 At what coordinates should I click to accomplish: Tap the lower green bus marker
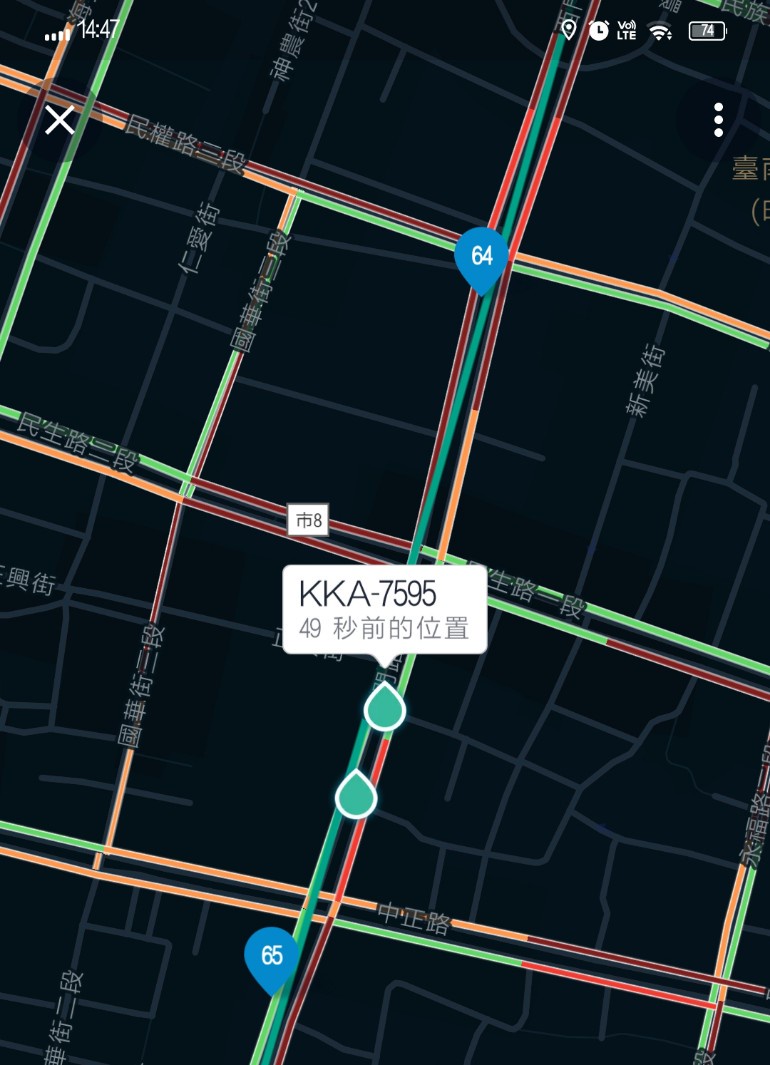tap(356, 796)
